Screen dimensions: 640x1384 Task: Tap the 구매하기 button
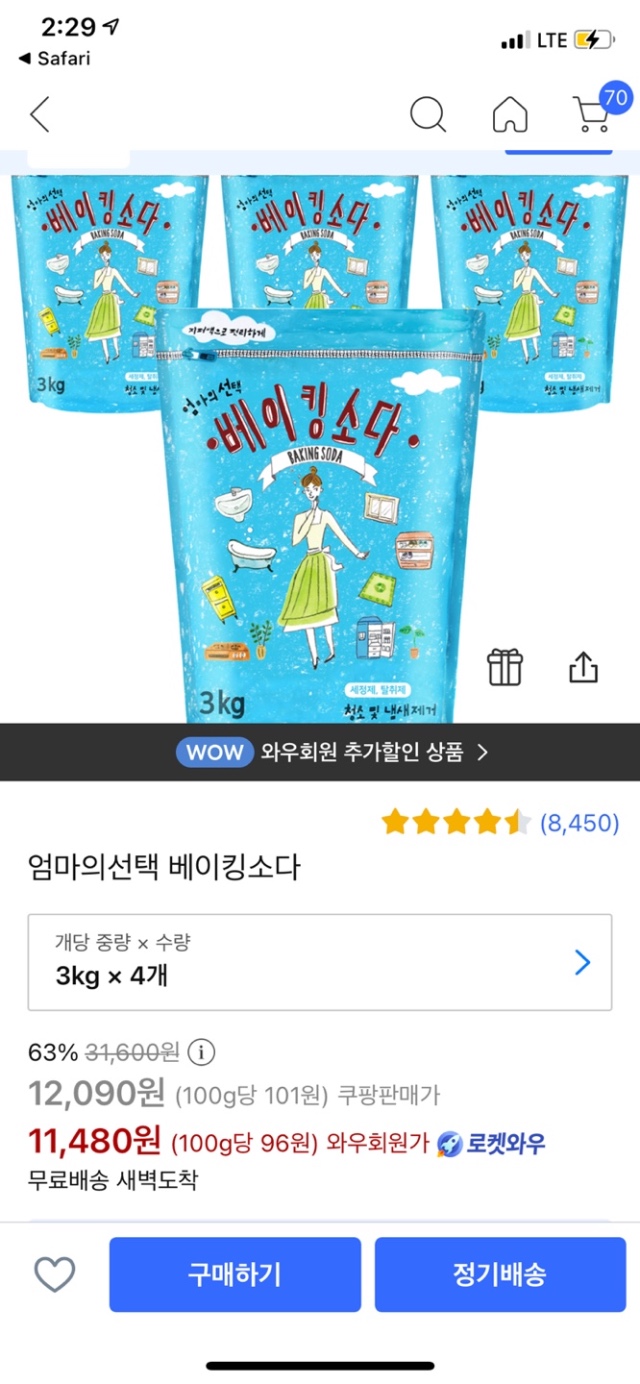(x=235, y=1274)
